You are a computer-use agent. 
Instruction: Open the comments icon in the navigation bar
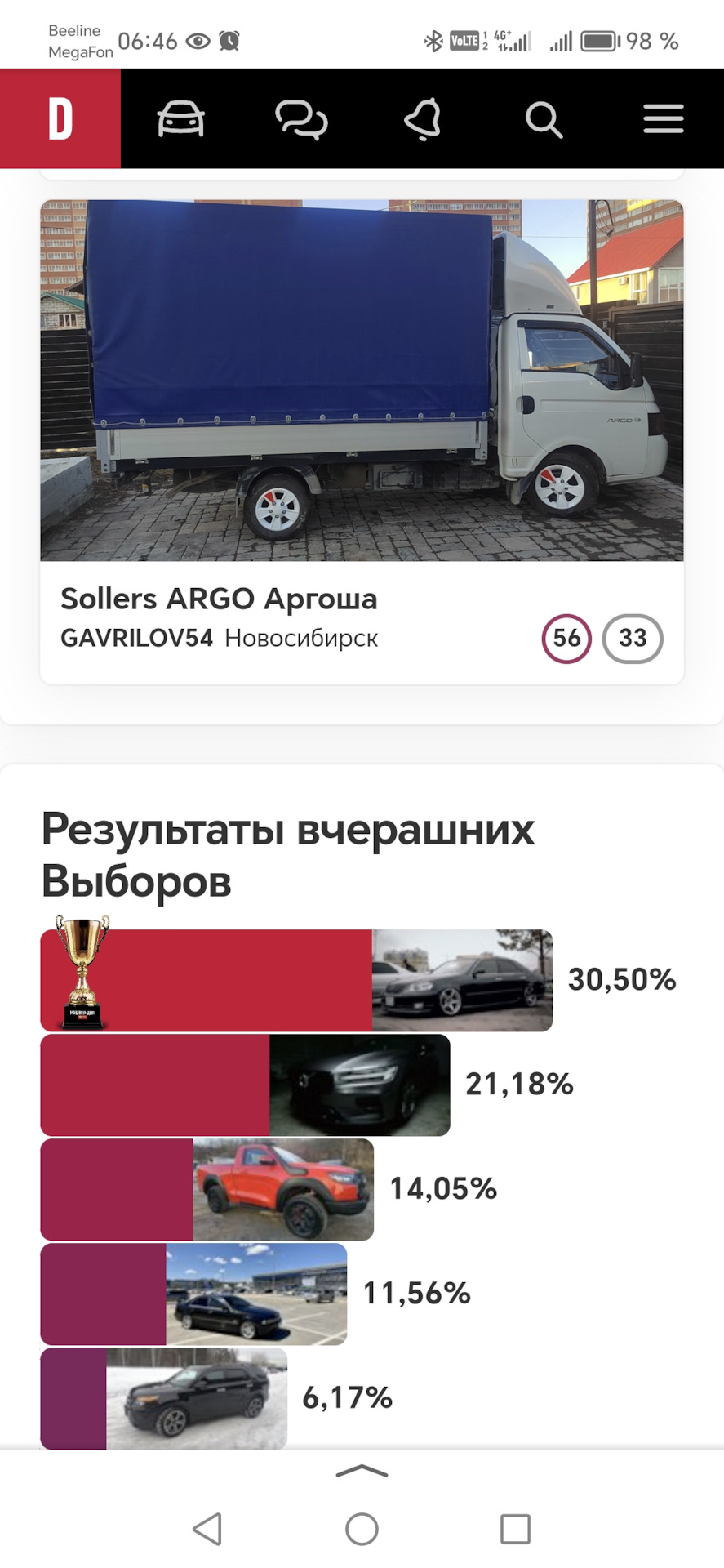[x=302, y=118]
